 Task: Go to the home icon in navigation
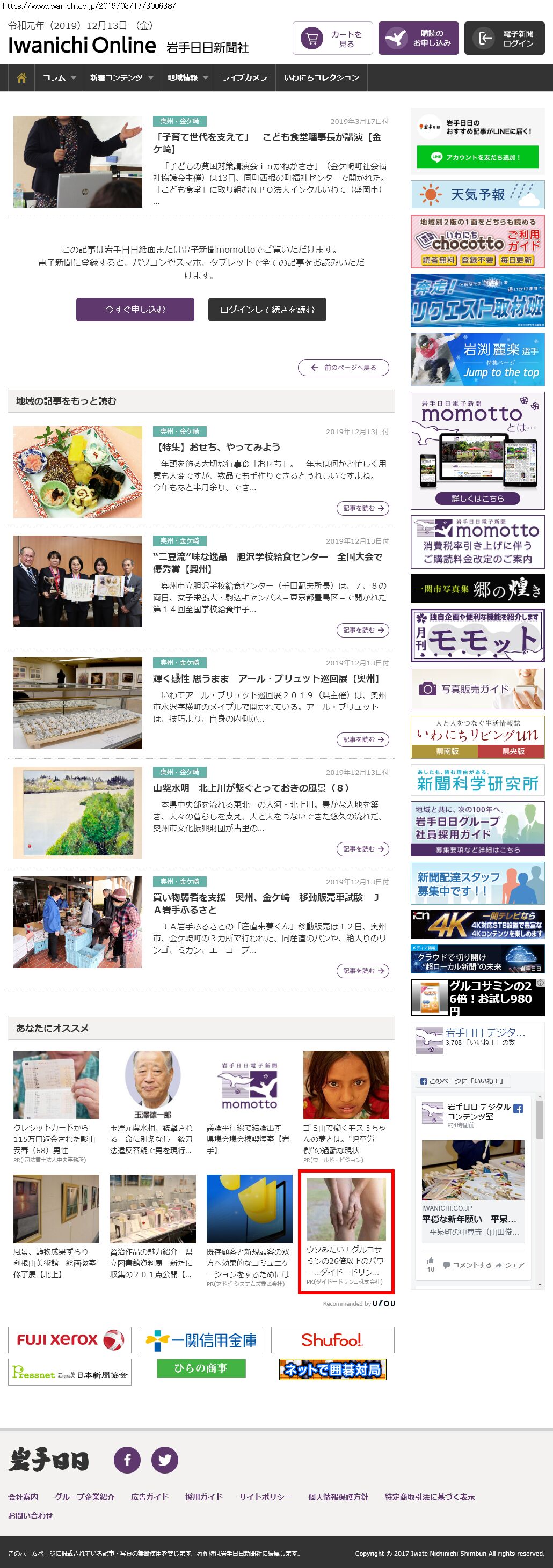pos(22,78)
